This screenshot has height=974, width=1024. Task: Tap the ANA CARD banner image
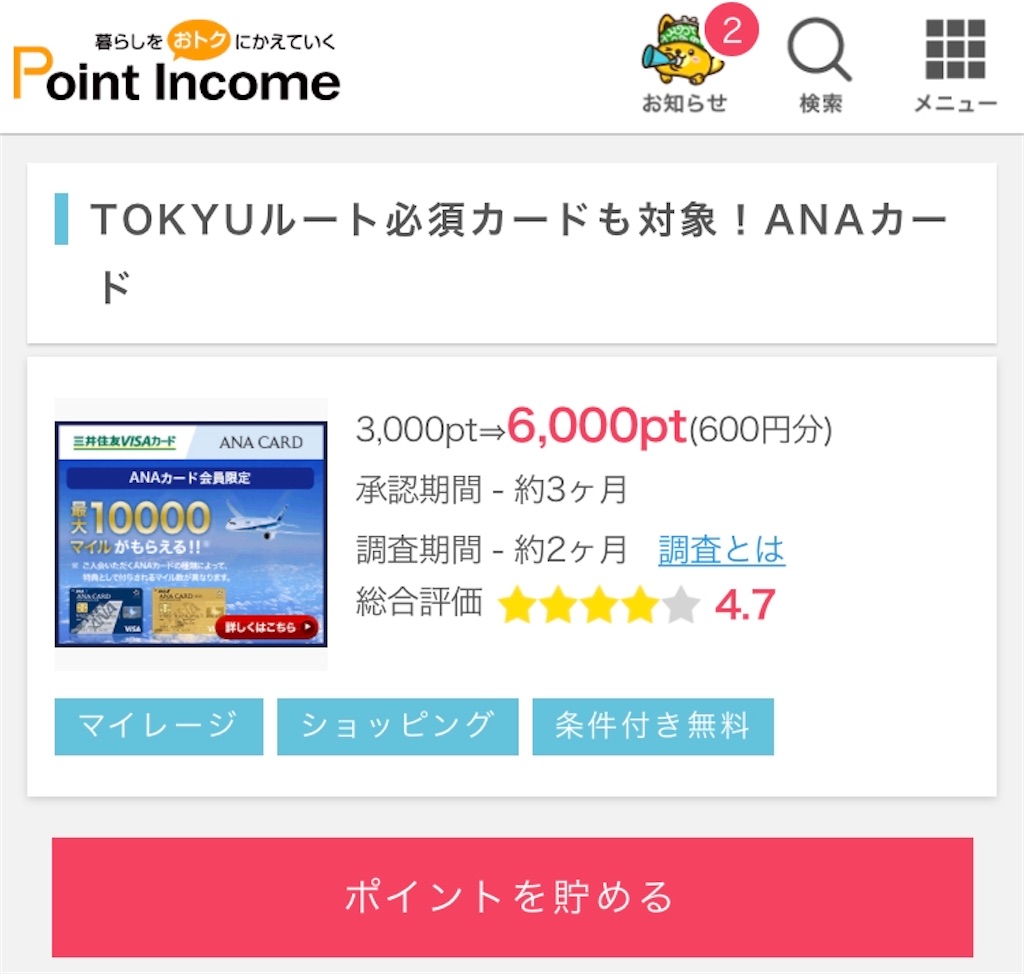(x=191, y=534)
